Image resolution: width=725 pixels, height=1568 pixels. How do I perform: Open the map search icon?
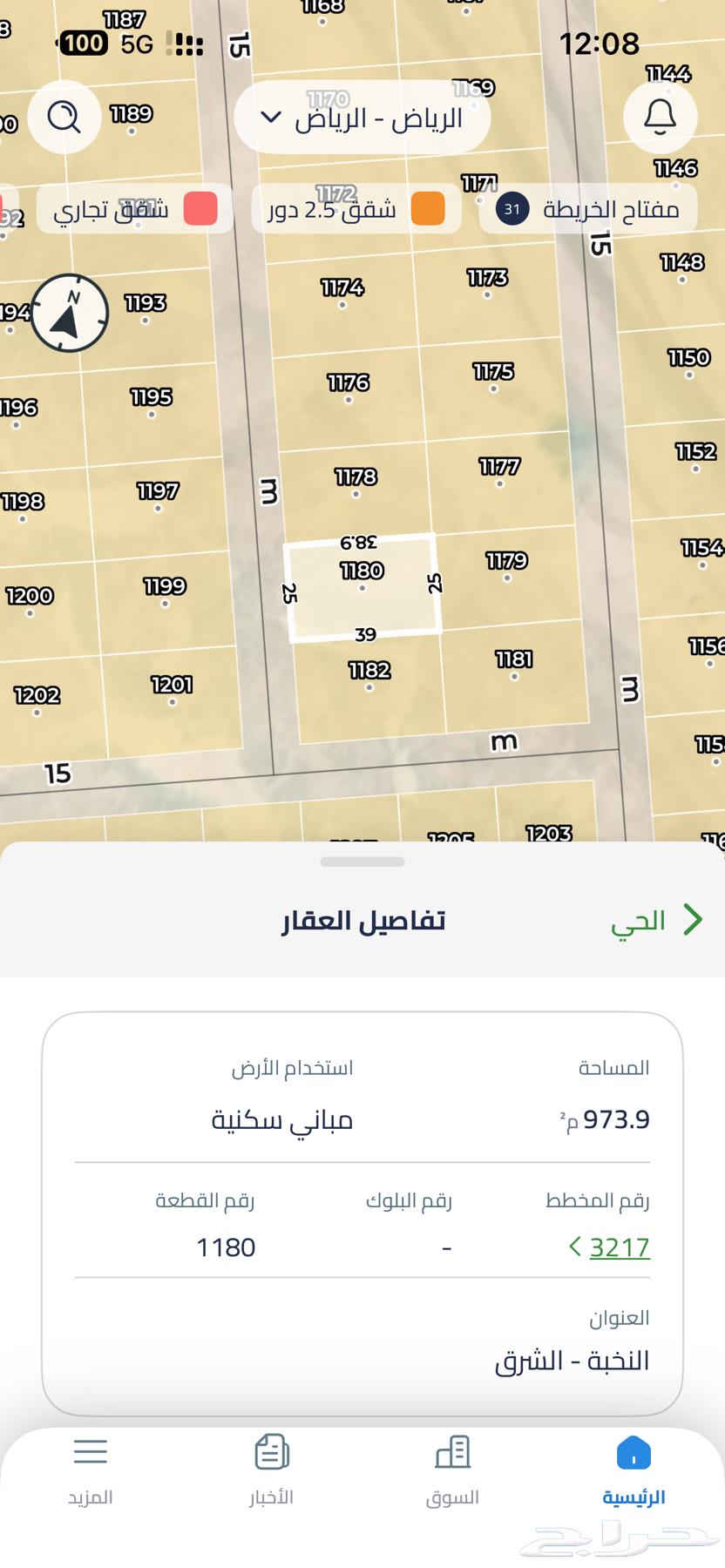64,117
